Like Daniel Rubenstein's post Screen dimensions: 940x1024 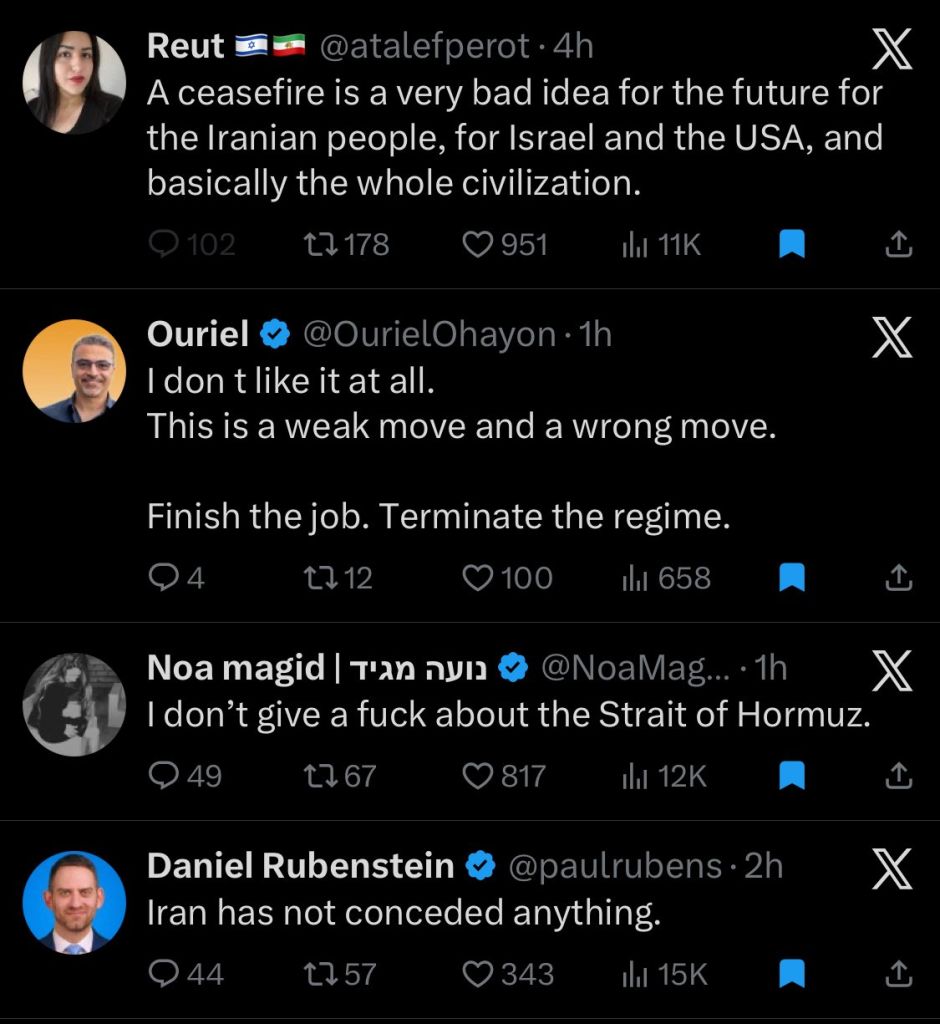[x=479, y=973]
